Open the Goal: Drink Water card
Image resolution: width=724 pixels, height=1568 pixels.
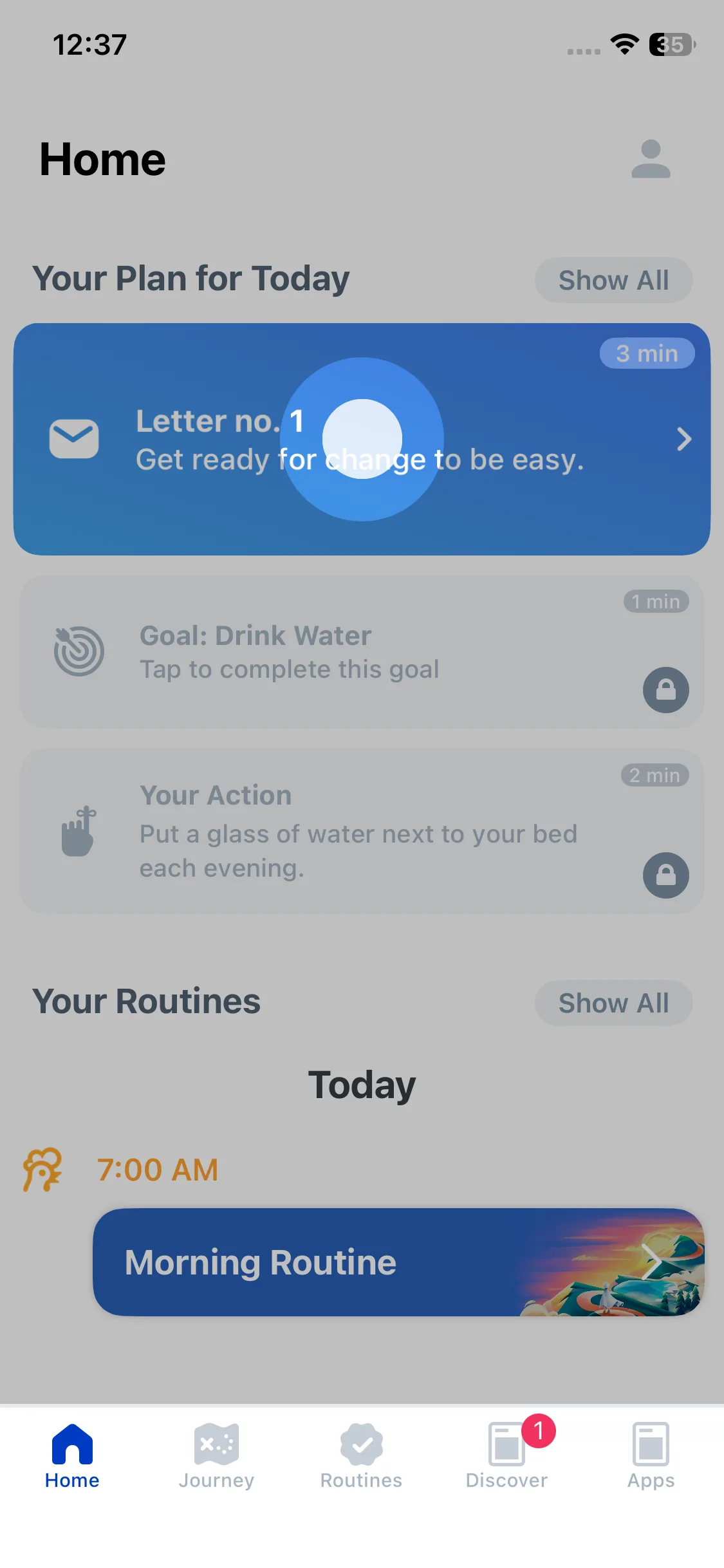click(362, 651)
